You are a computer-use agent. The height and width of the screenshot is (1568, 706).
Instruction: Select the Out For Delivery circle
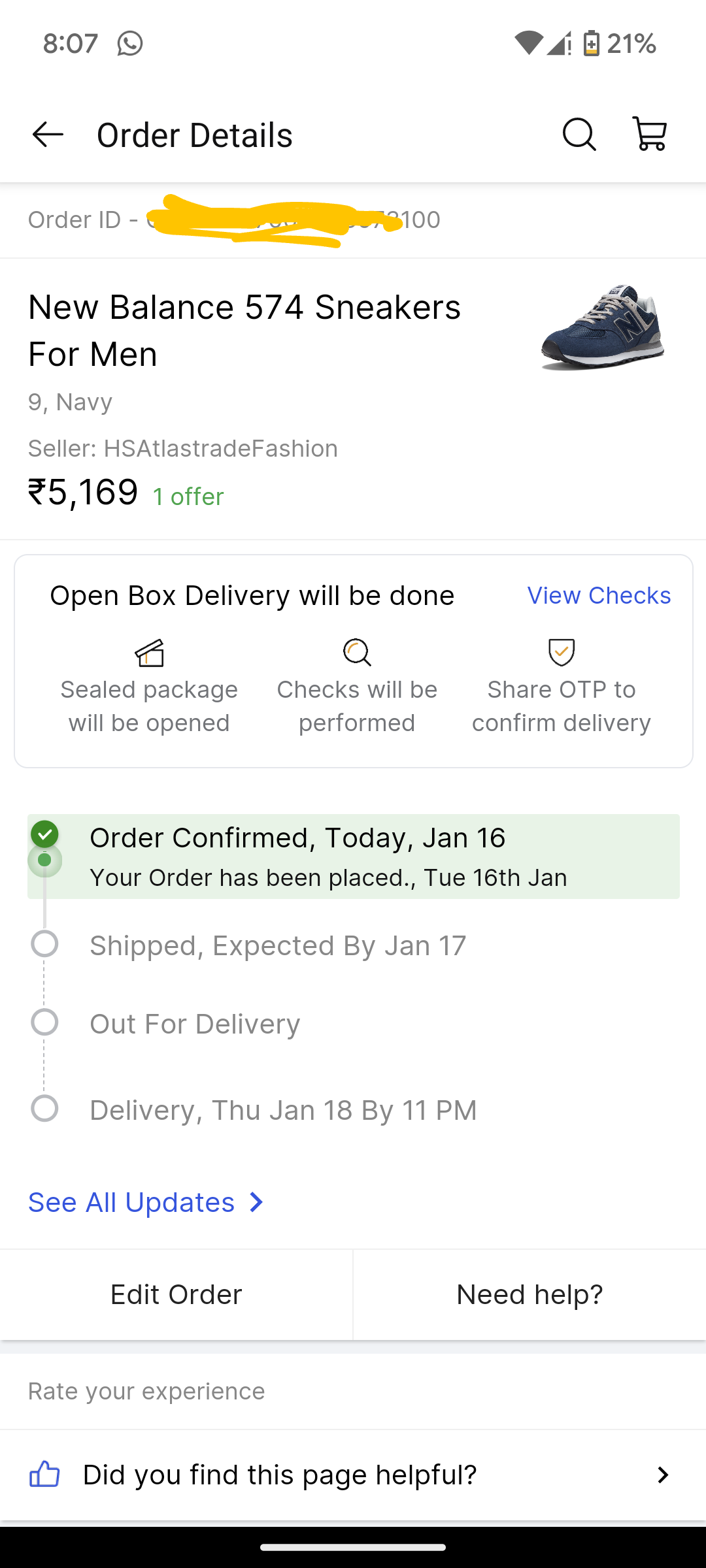pyautogui.click(x=44, y=1023)
